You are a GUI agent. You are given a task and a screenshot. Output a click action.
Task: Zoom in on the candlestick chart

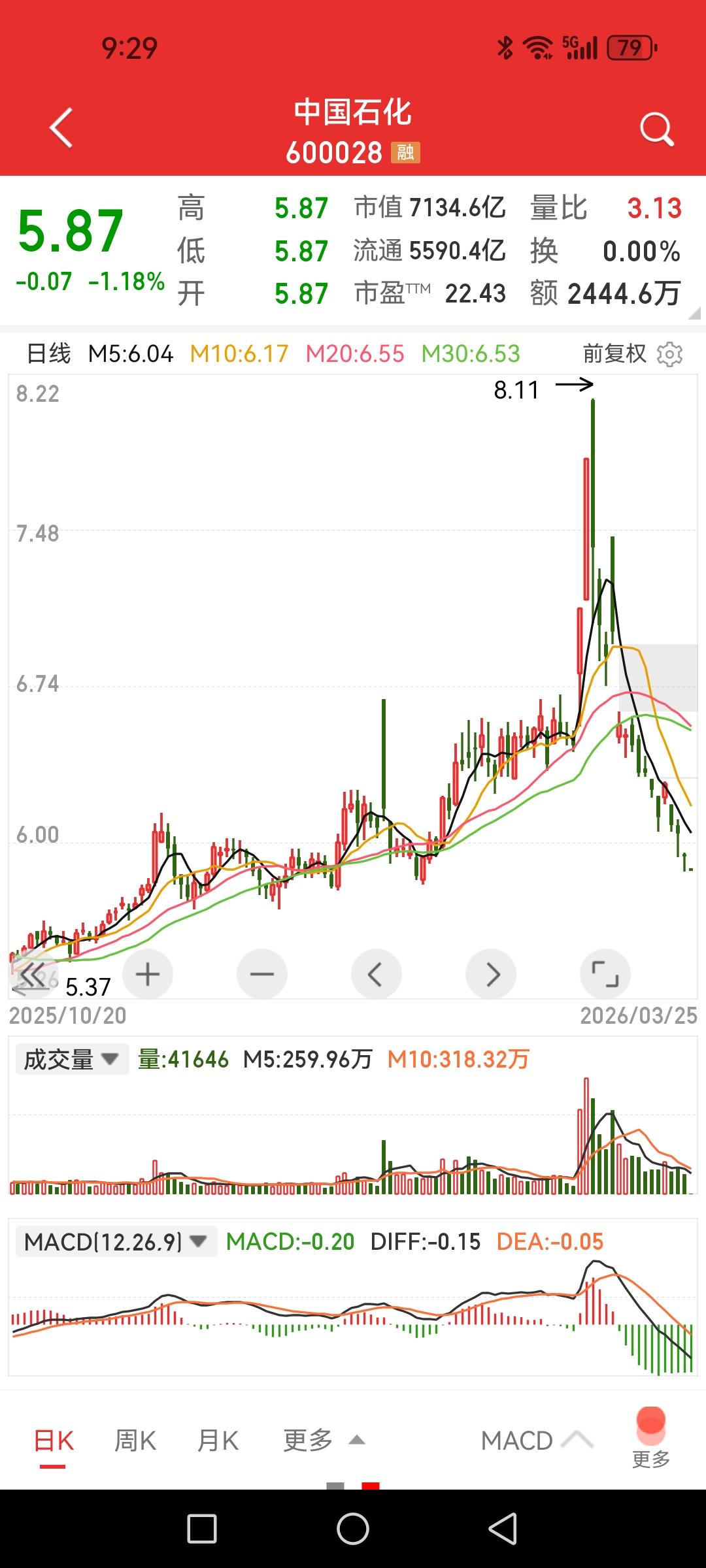[x=147, y=973]
